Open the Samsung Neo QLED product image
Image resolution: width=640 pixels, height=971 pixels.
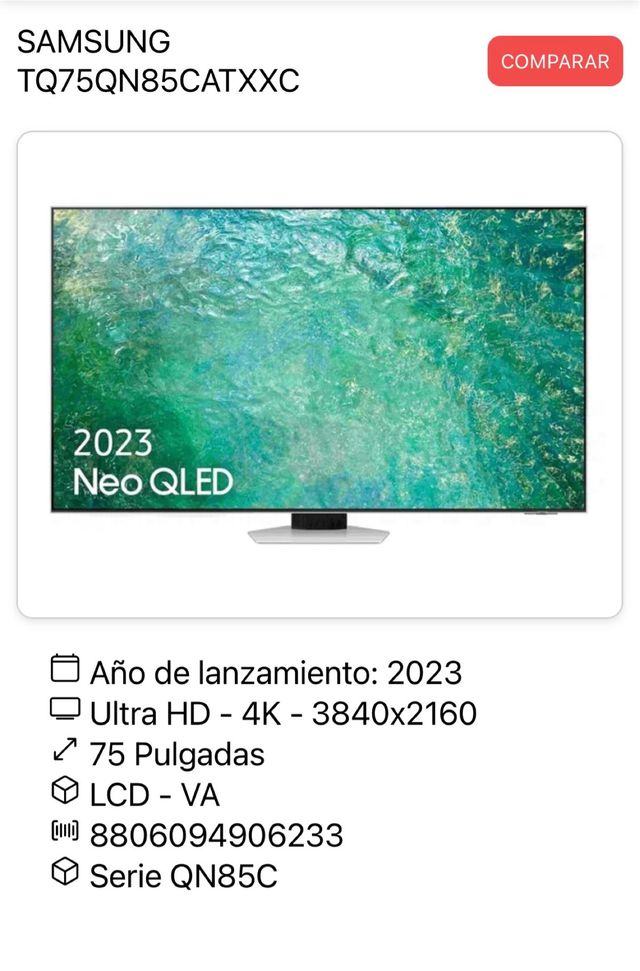pos(319,374)
